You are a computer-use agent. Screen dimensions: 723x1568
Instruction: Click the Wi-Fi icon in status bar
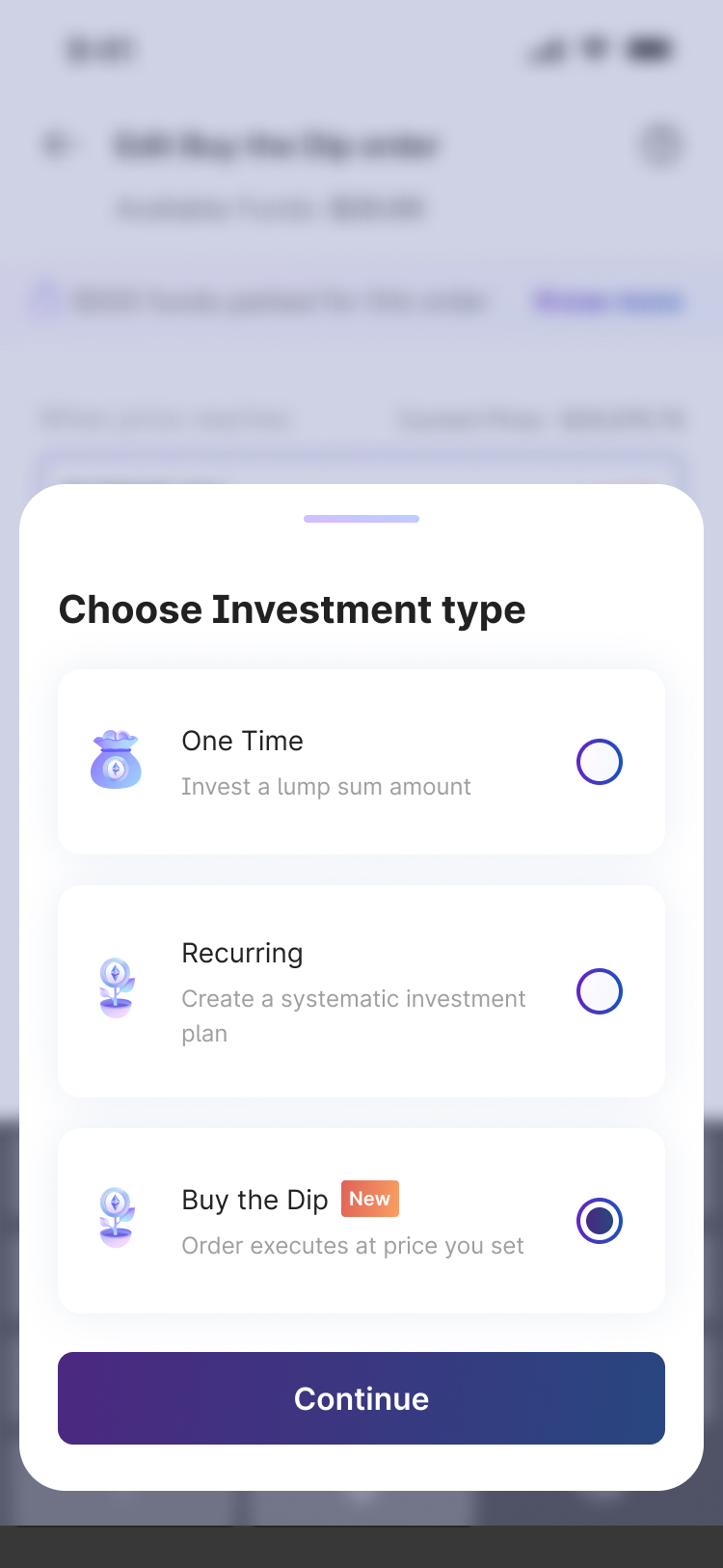(x=596, y=50)
